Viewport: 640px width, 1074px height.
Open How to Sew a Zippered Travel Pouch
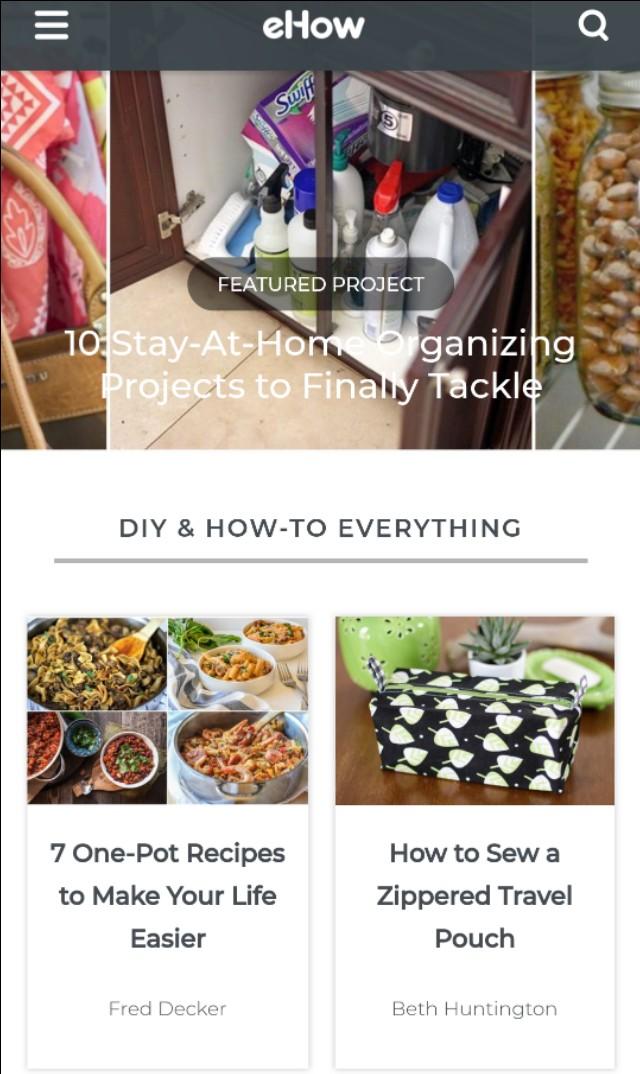tap(474, 895)
